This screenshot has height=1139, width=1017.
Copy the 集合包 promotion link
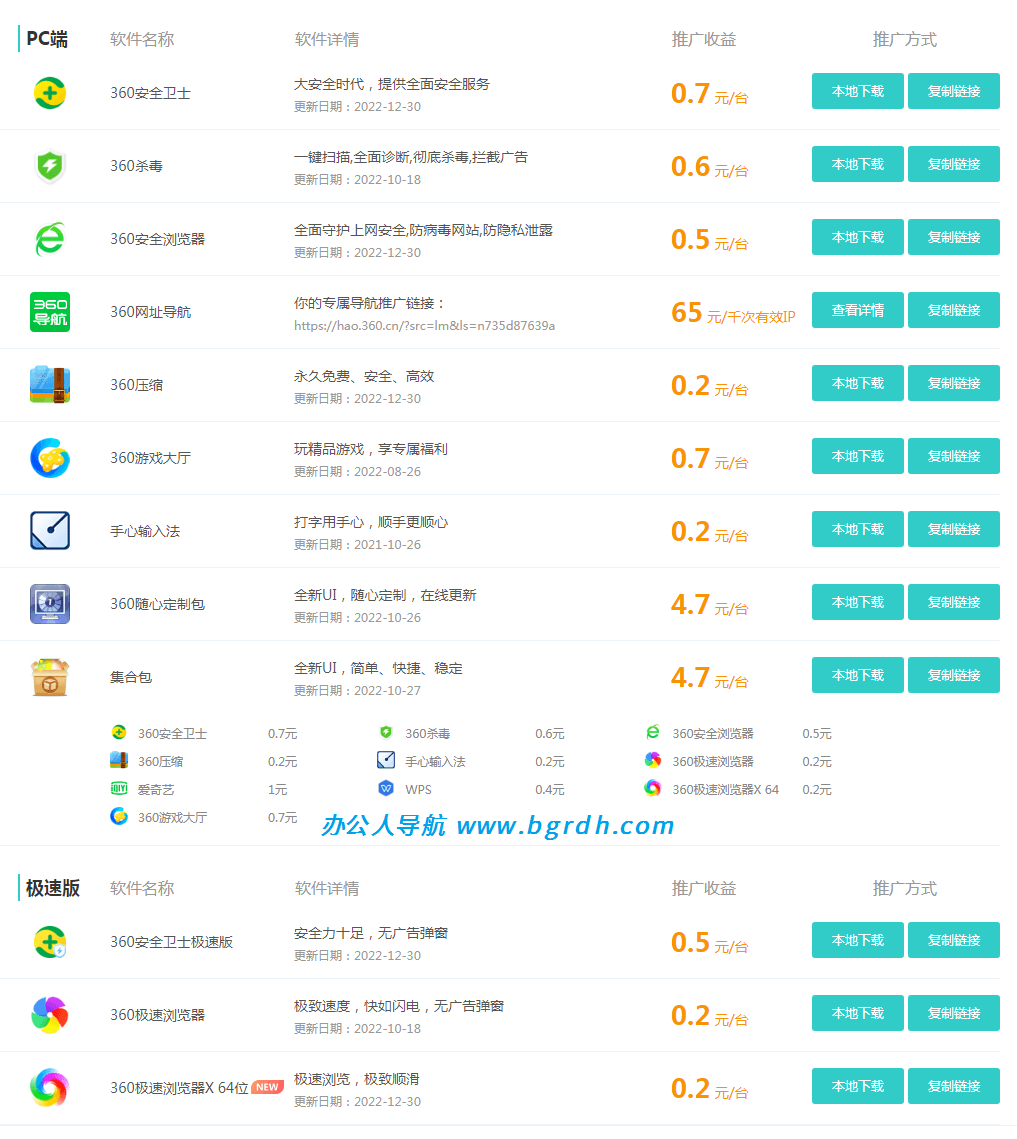pos(953,675)
